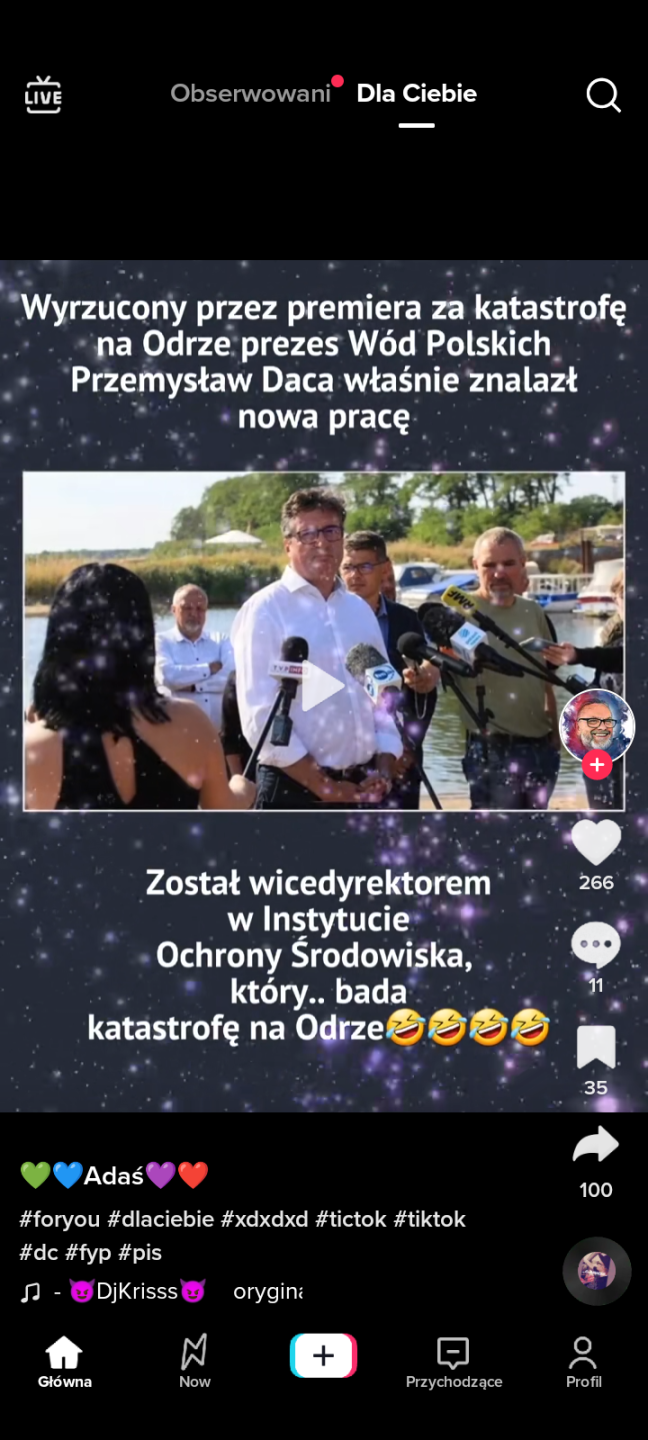Tap the play button on the video
This screenshot has height=1440, width=648.
(323, 688)
